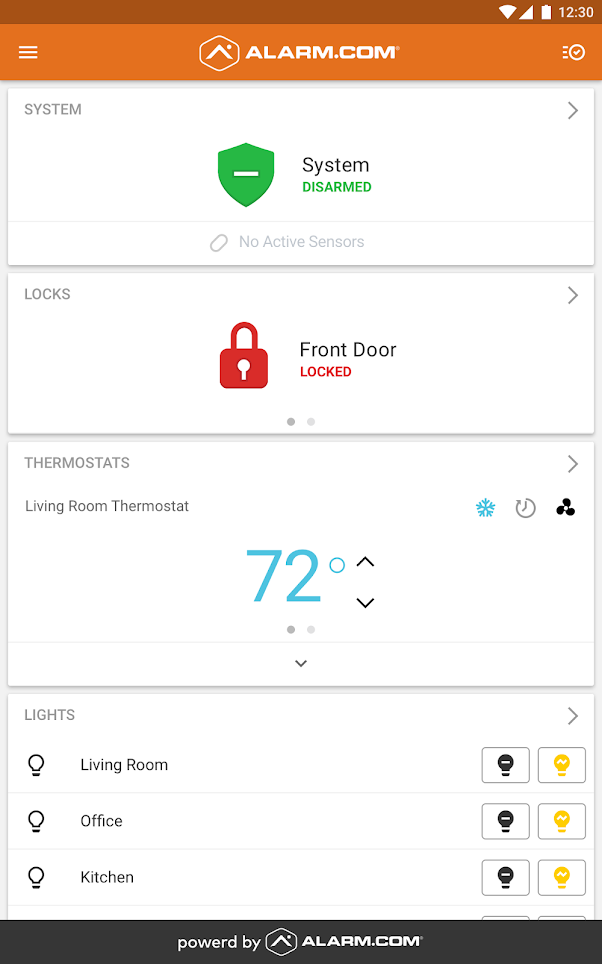602x964 pixels.
Task: Open the scenes checklist icon
Action: (573, 52)
